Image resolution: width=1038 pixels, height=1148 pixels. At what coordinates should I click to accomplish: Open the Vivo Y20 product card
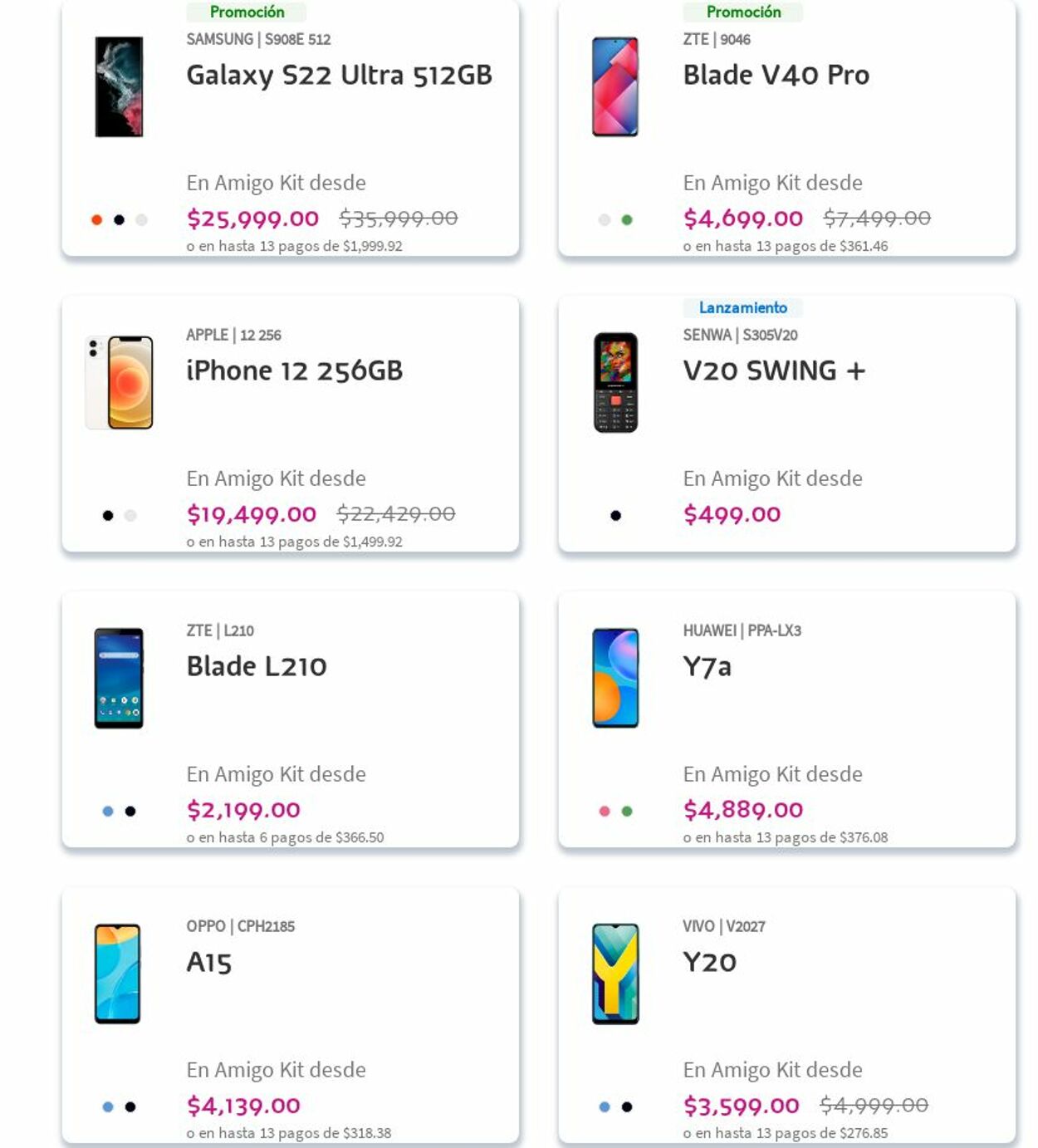(x=709, y=962)
